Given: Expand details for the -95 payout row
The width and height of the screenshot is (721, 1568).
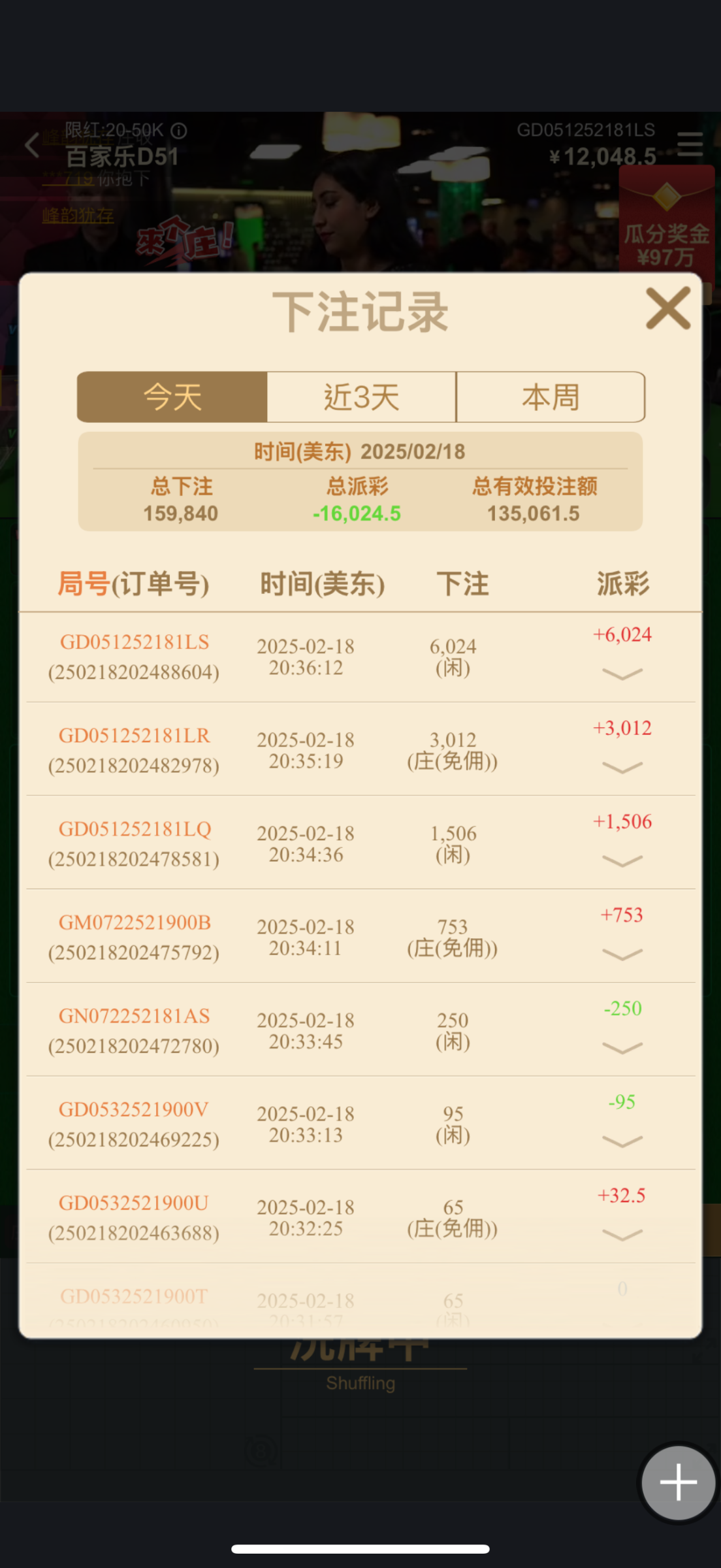Looking at the screenshot, I should [x=622, y=1141].
